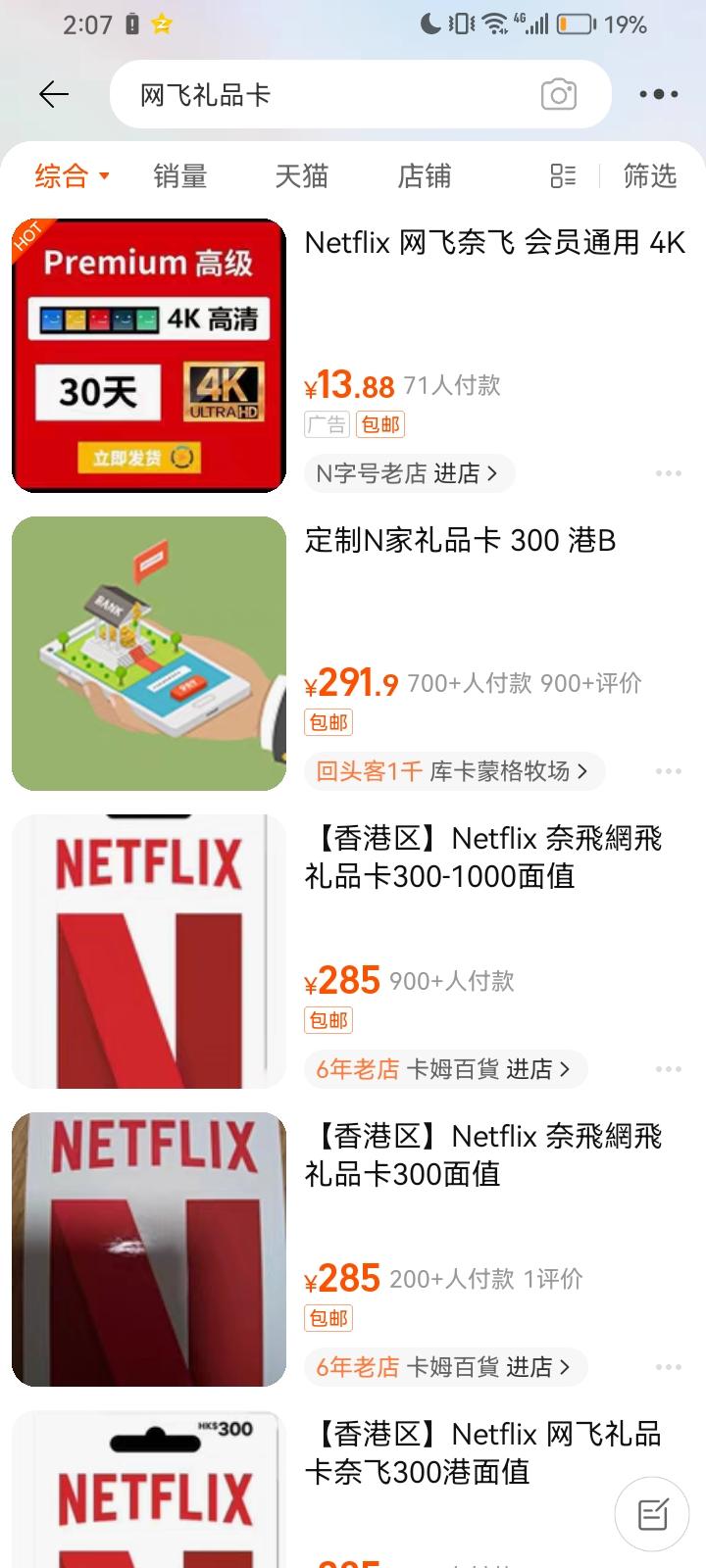Open the 网飞礼品卡奈飞300港面值 listing

483,1453
